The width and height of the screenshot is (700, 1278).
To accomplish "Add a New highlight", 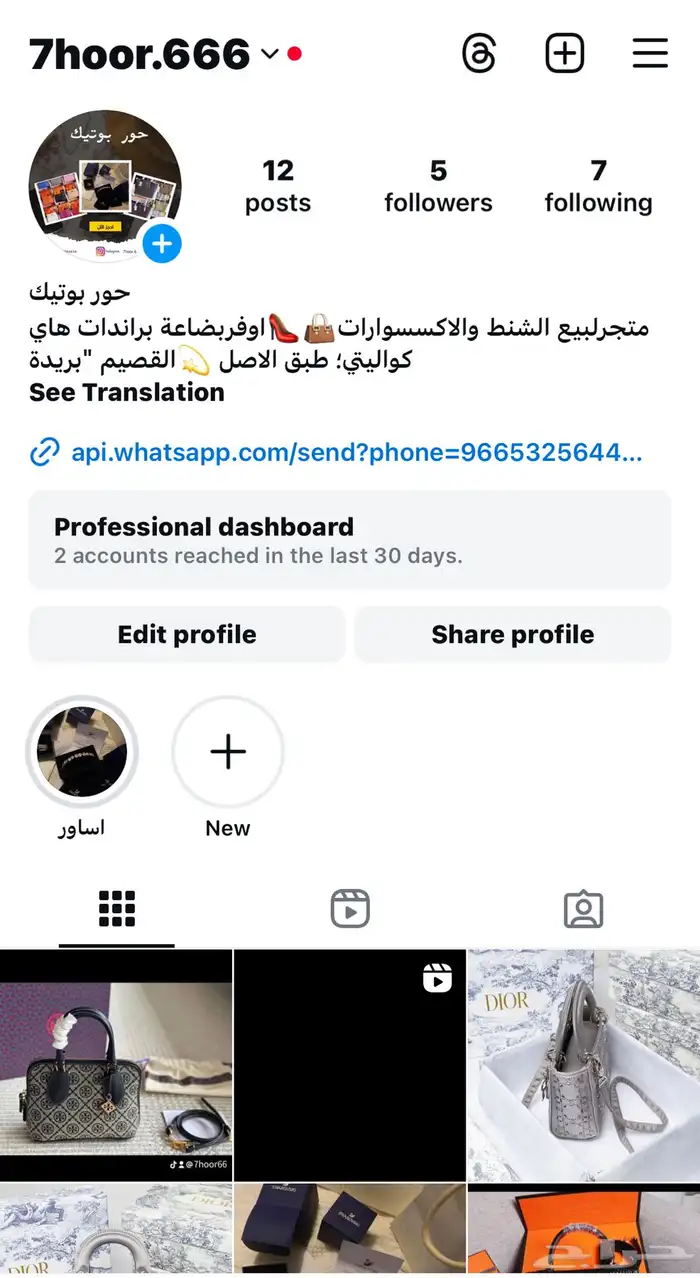I will 228,752.
